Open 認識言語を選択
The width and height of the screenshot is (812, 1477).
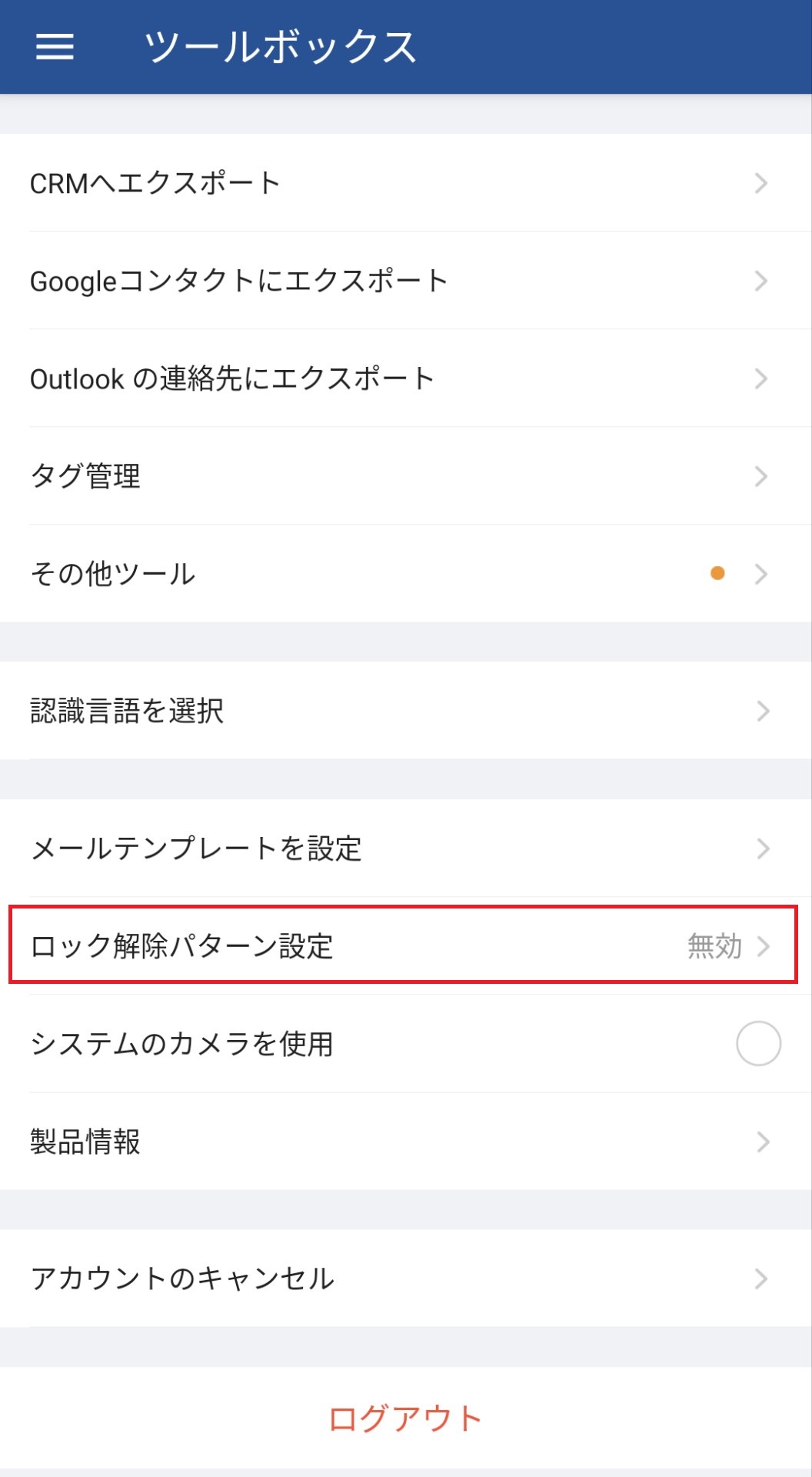tap(406, 711)
